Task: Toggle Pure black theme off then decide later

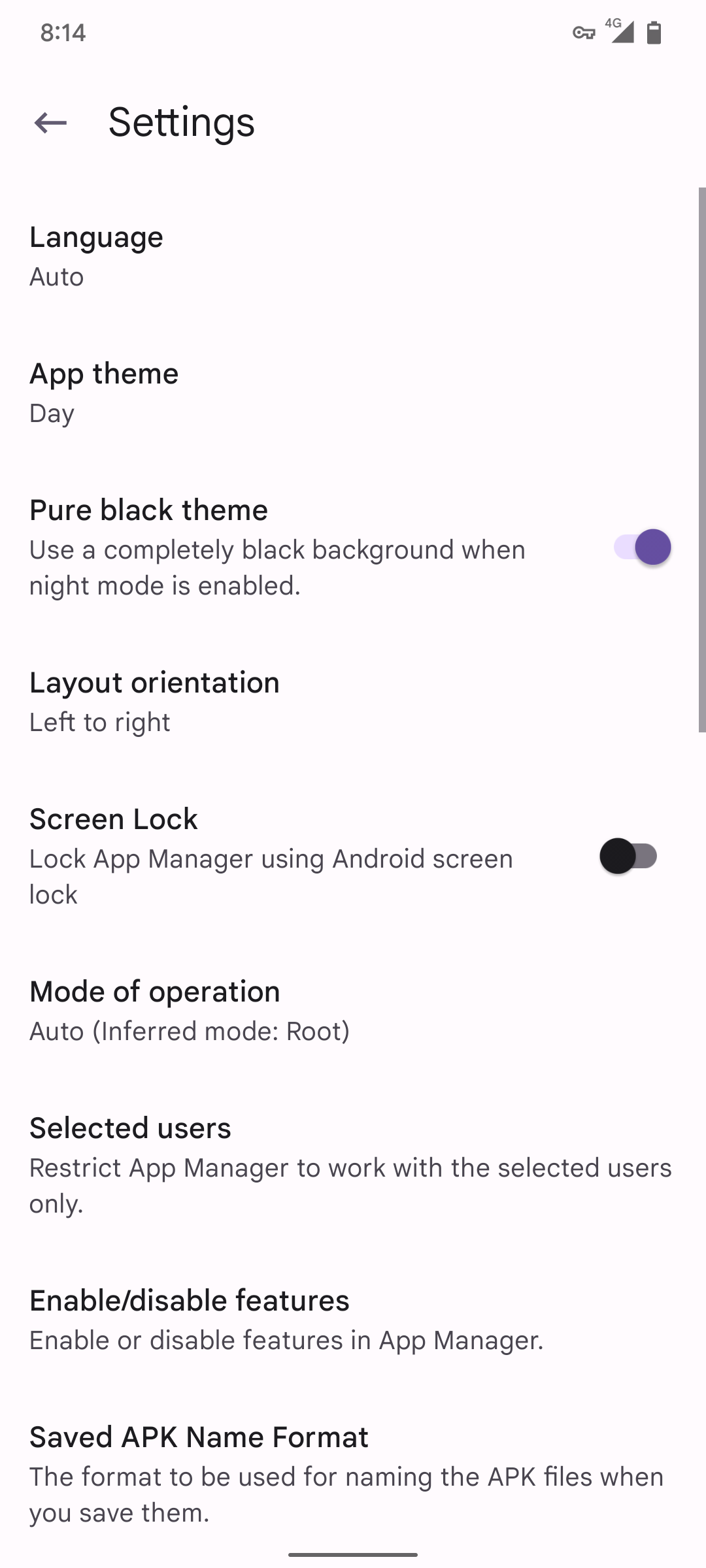Action: pyautogui.click(x=643, y=547)
